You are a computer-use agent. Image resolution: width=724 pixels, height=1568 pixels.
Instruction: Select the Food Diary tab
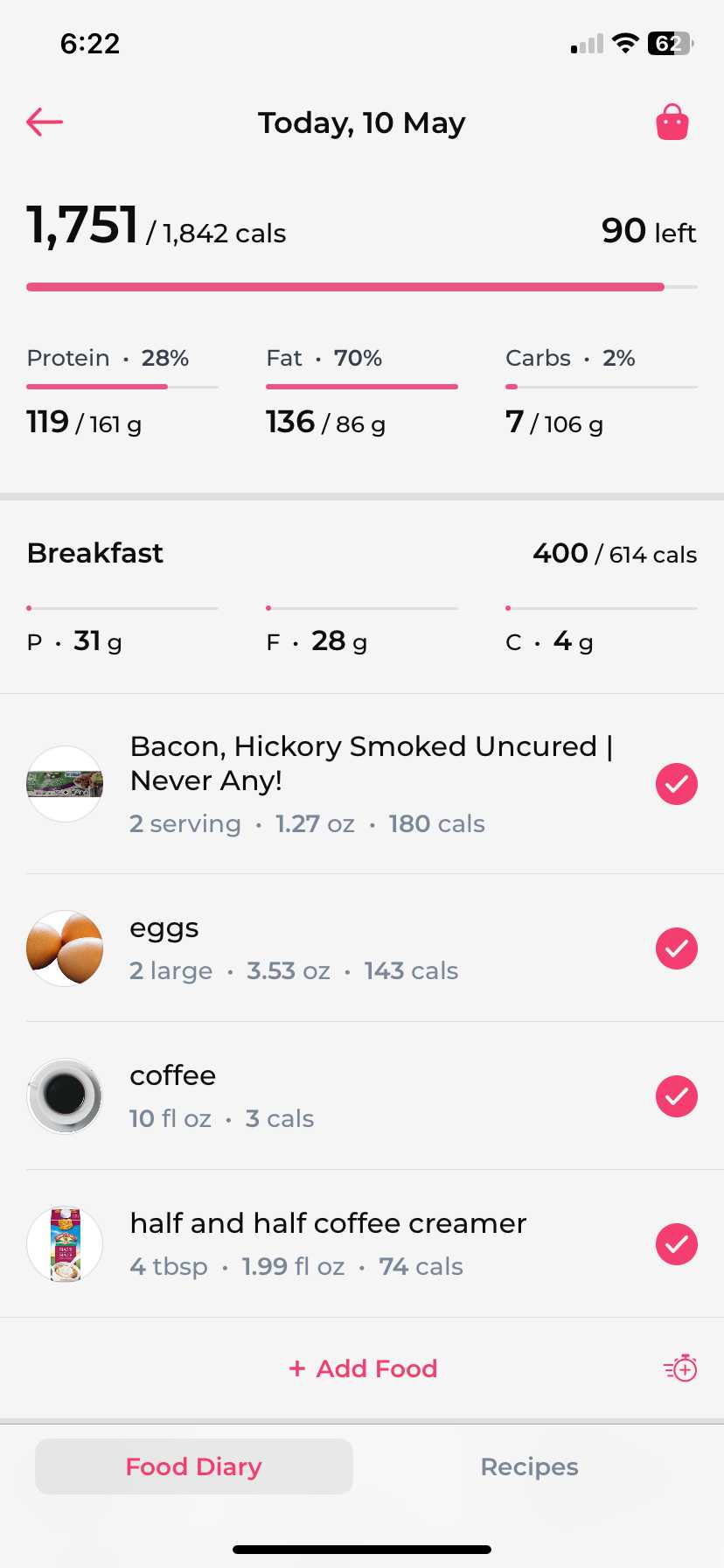(194, 1466)
